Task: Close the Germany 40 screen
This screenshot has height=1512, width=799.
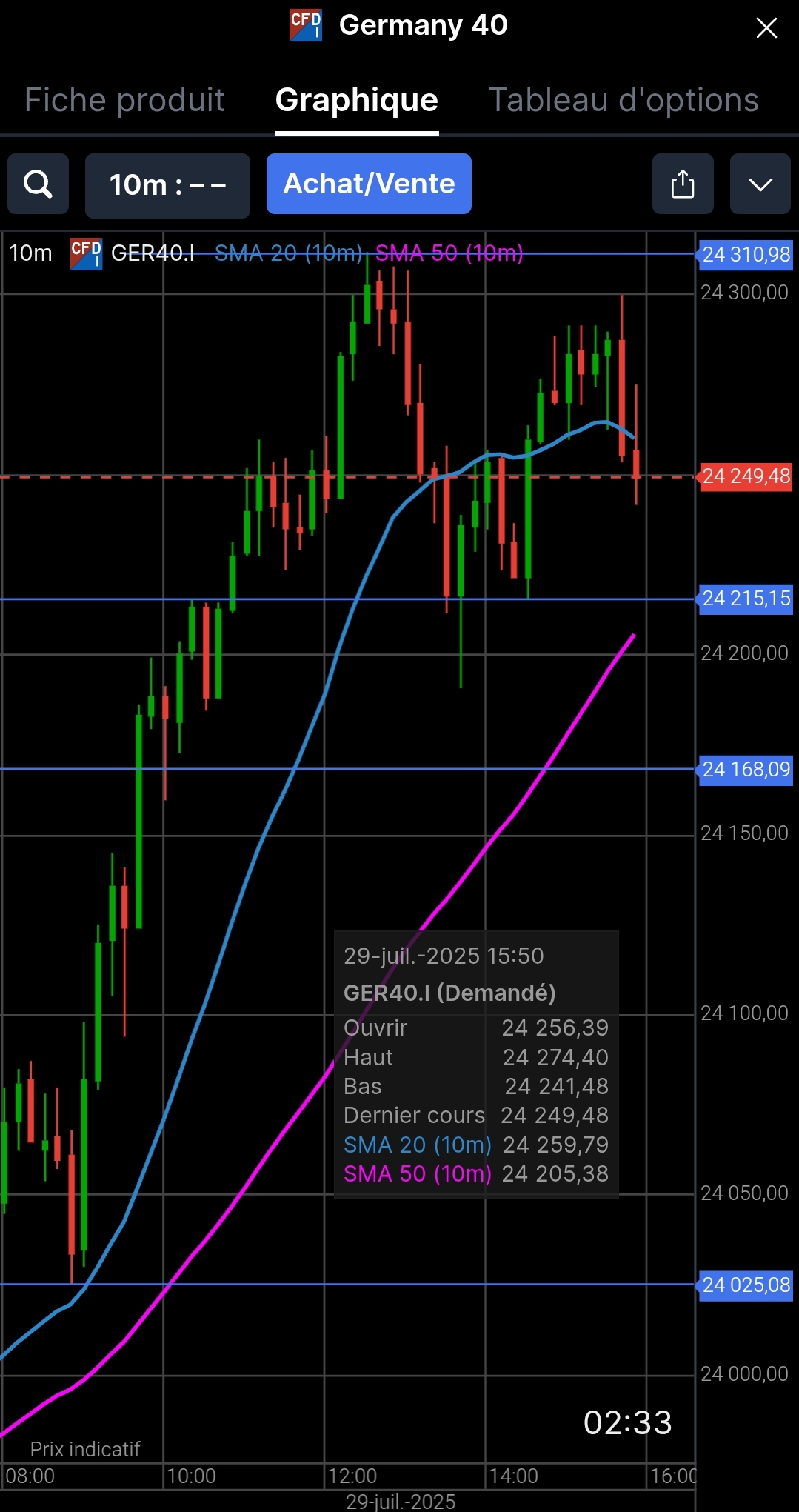Action: click(766, 28)
